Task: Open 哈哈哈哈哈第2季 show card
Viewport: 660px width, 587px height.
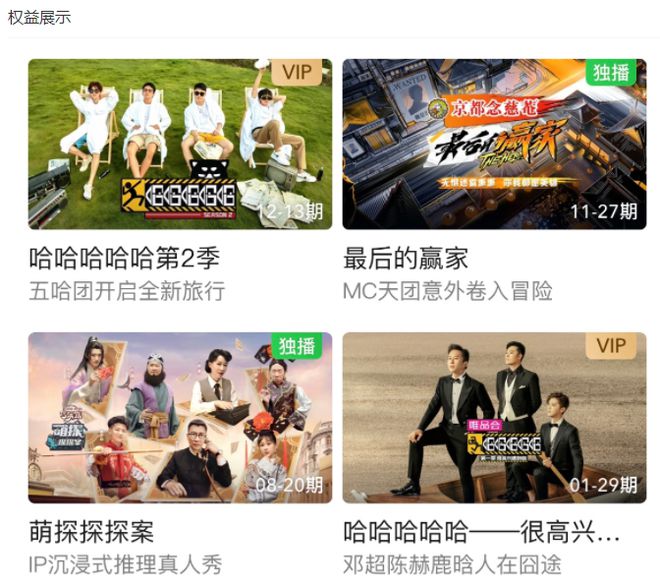Action: (180, 144)
